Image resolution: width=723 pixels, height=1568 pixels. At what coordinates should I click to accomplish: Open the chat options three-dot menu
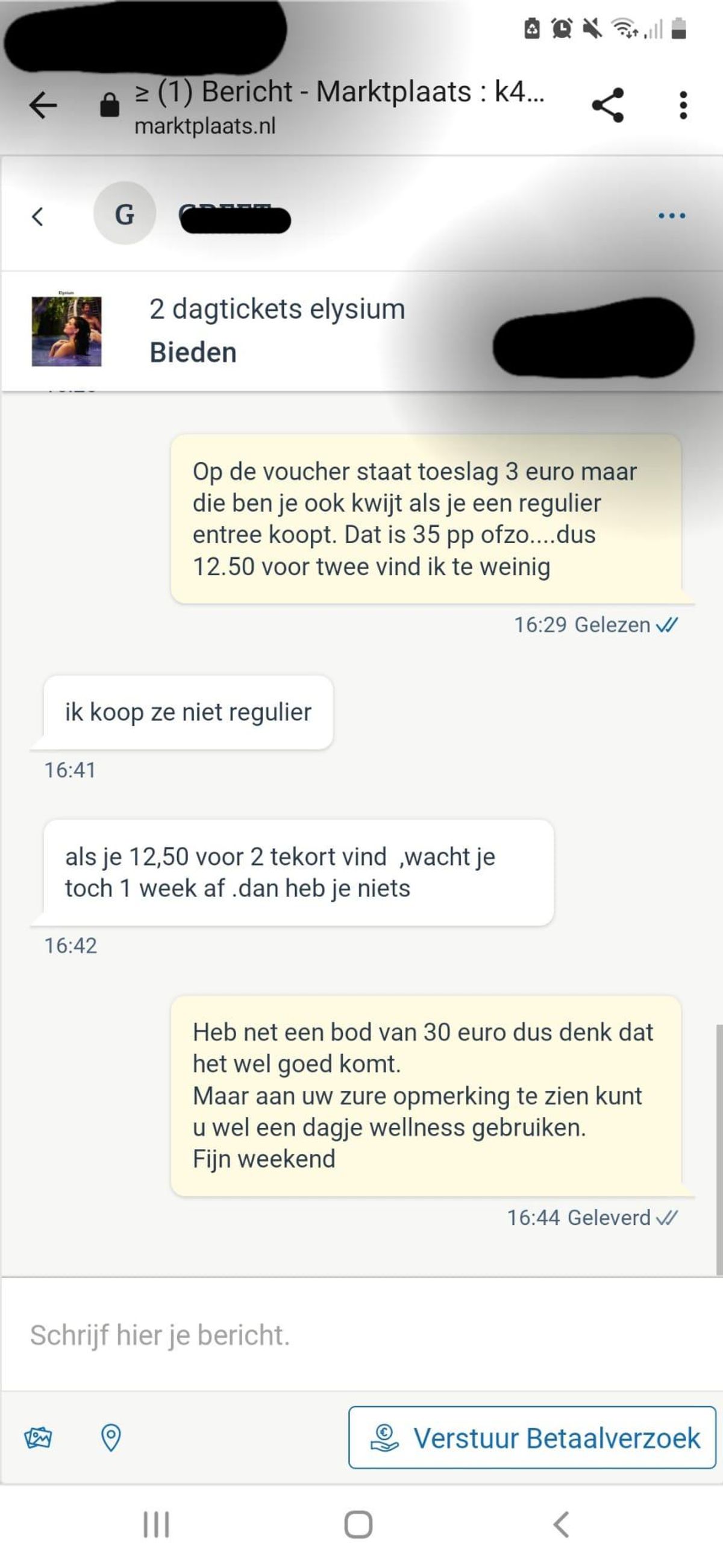tap(672, 215)
